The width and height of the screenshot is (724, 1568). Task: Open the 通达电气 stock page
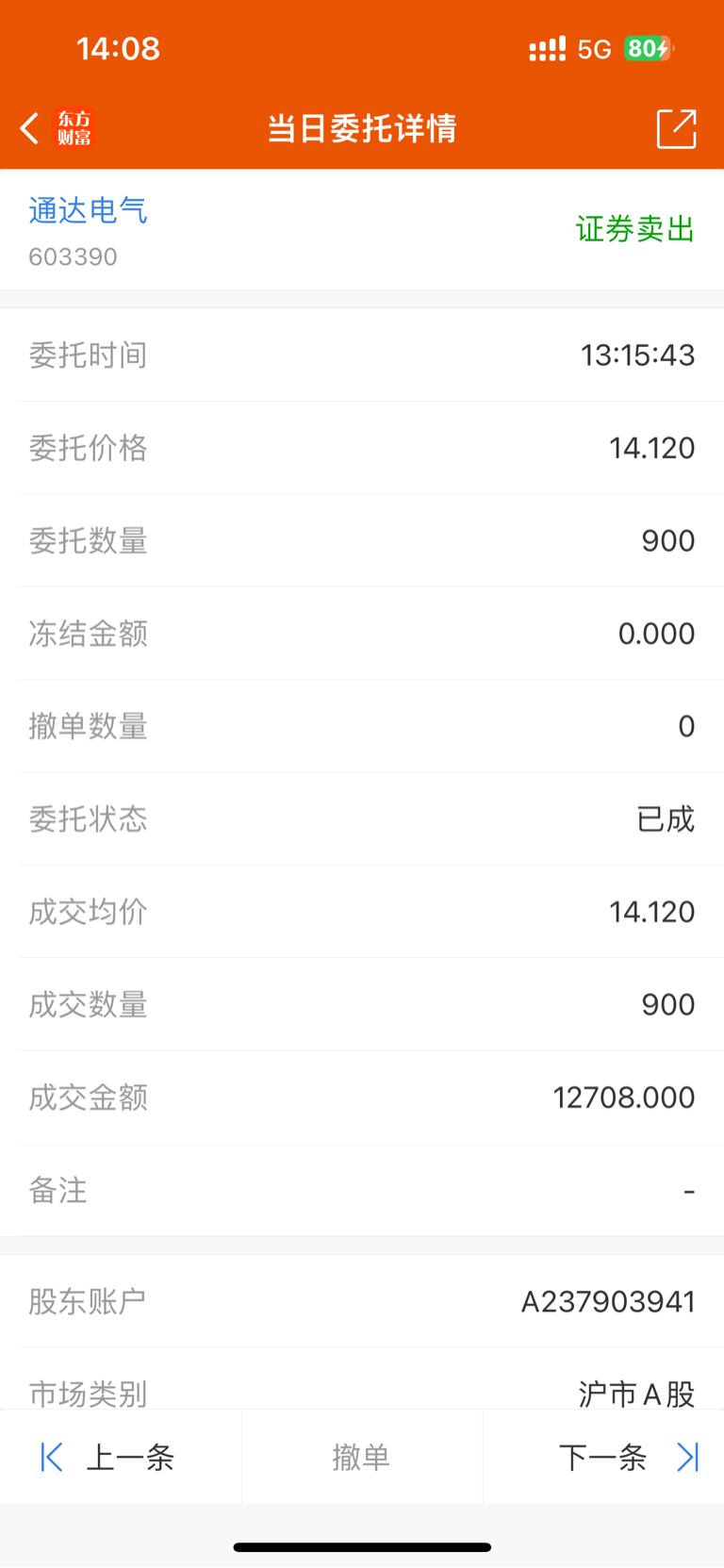click(88, 209)
